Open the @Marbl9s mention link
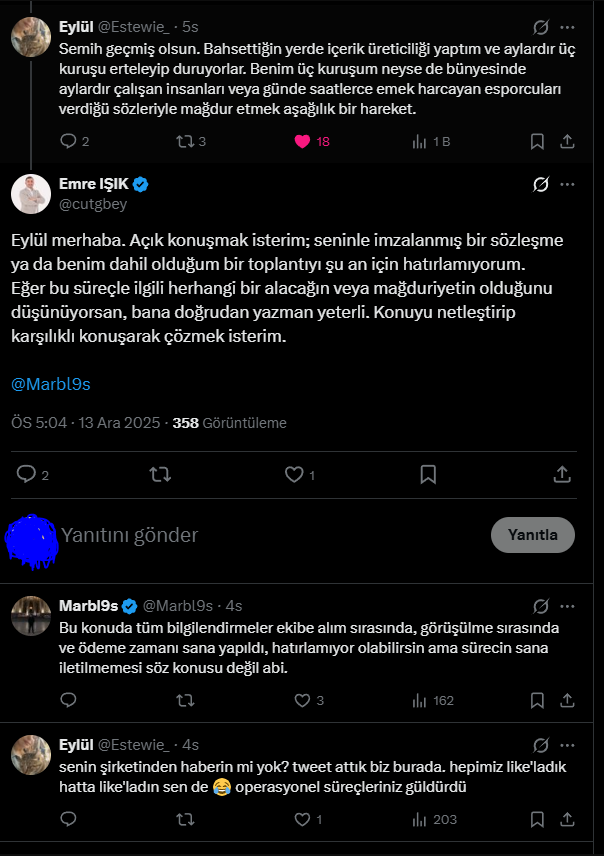 point(51,383)
